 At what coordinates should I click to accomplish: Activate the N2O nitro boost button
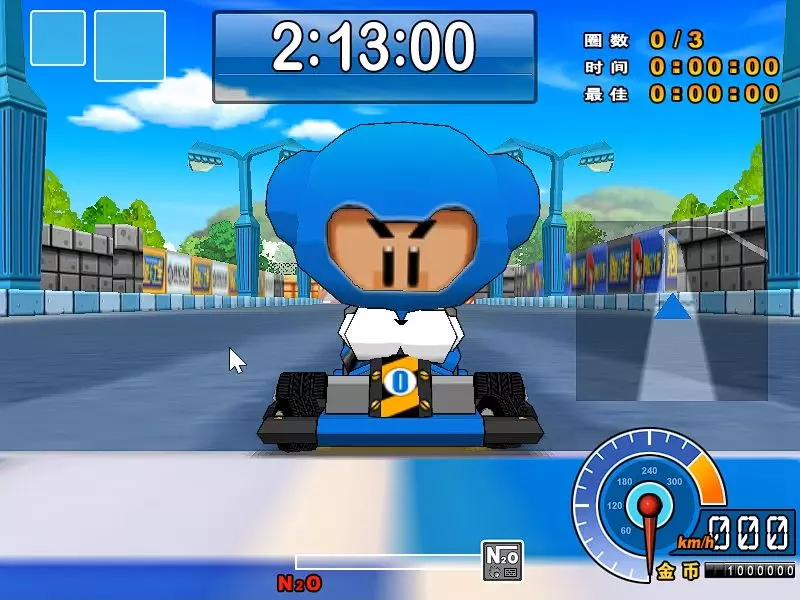tap(503, 561)
